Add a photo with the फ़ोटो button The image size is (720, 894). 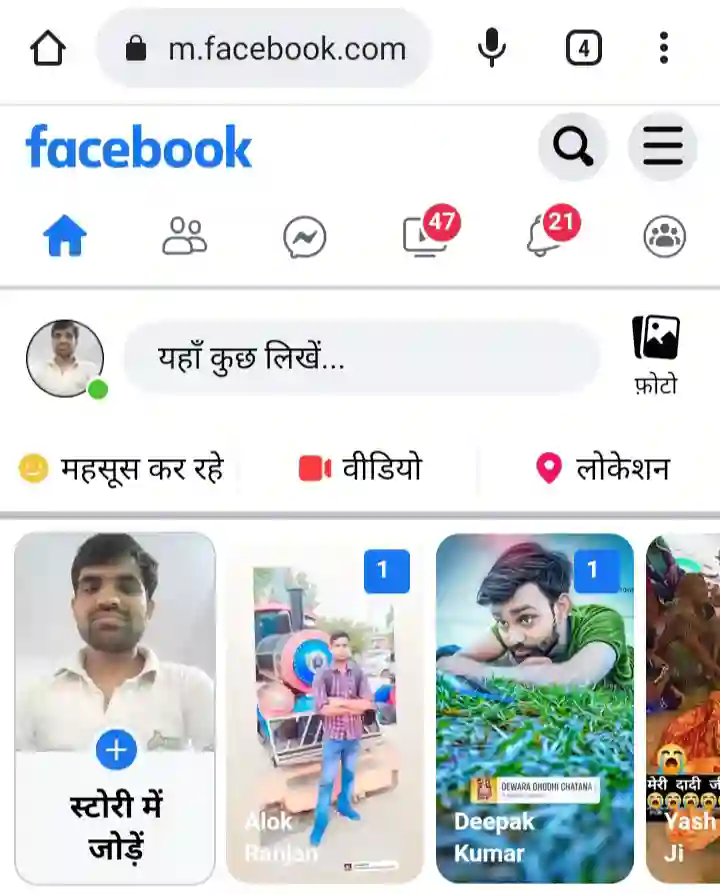coord(656,354)
